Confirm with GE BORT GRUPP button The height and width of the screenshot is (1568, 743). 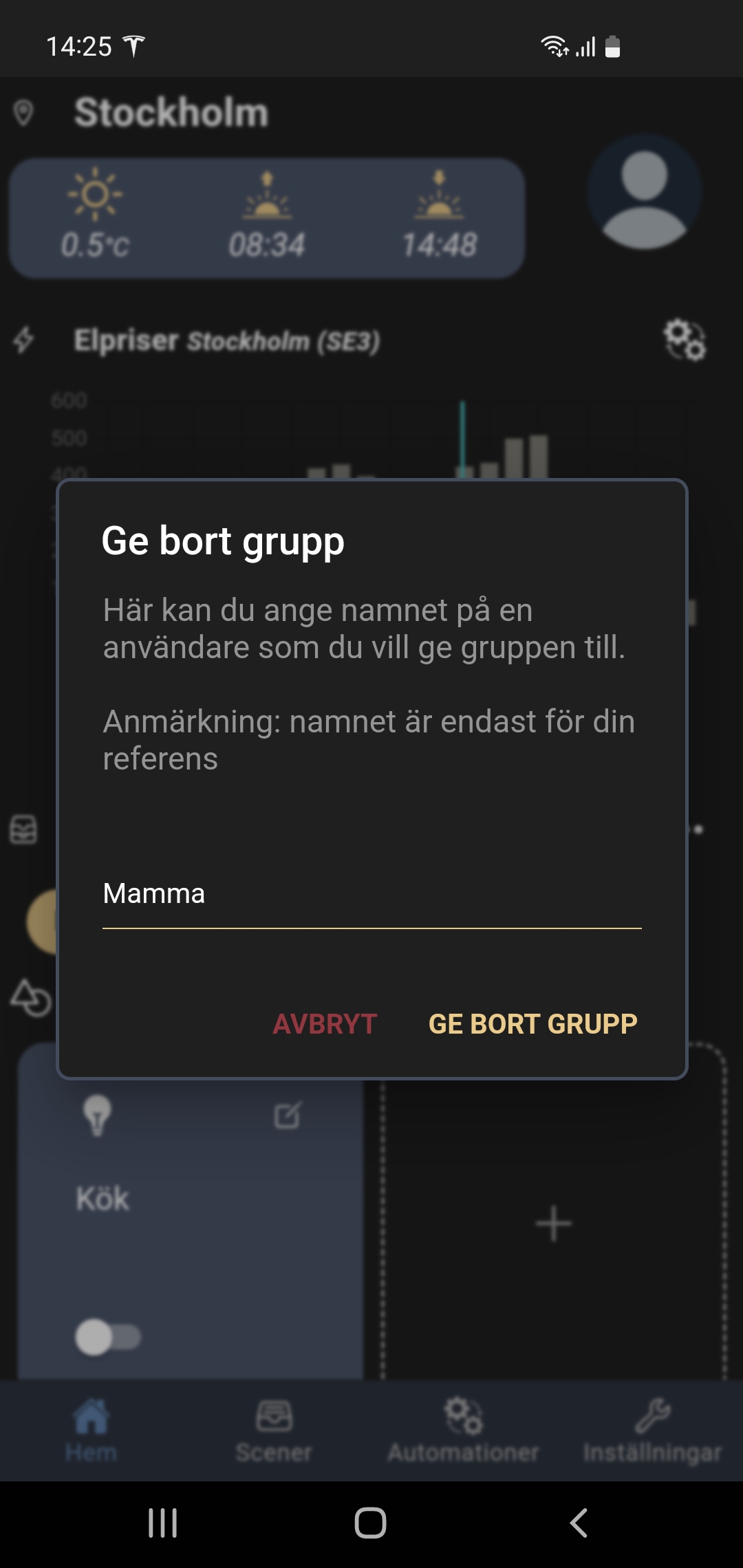coord(532,1024)
